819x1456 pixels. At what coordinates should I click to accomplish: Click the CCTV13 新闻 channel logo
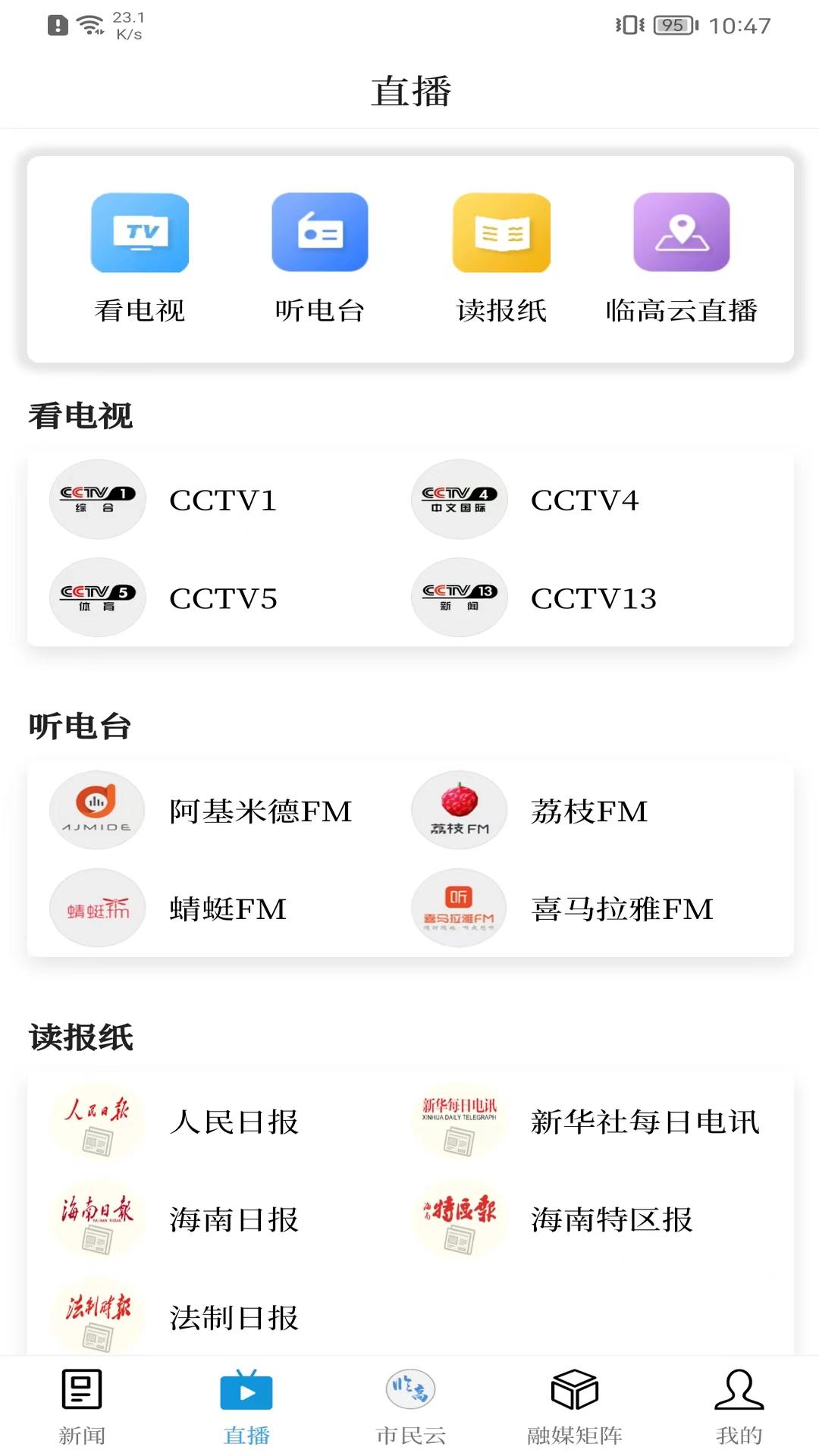pos(459,597)
